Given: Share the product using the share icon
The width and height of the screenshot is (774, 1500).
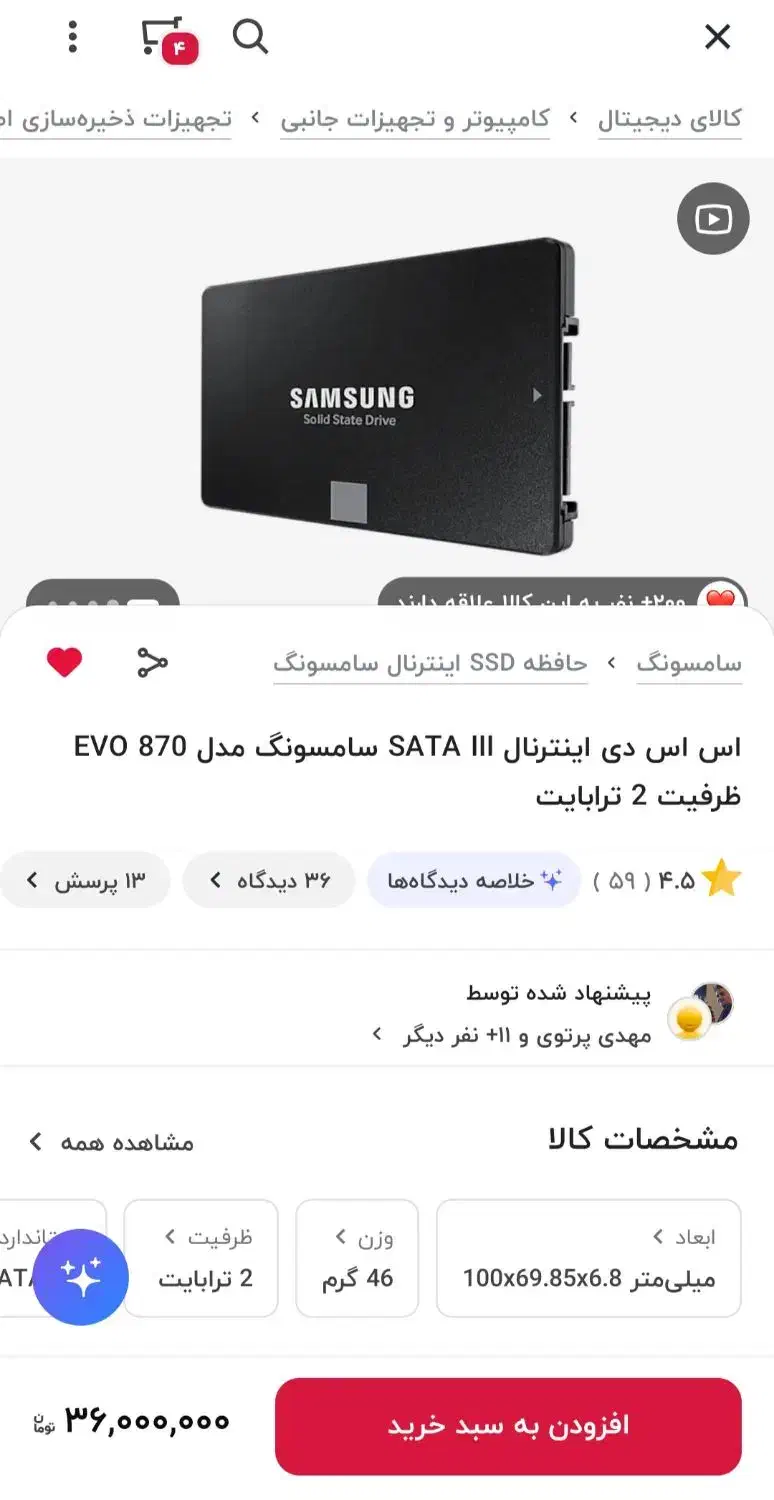Looking at the screenshot, I should click(x=152, y=661).
